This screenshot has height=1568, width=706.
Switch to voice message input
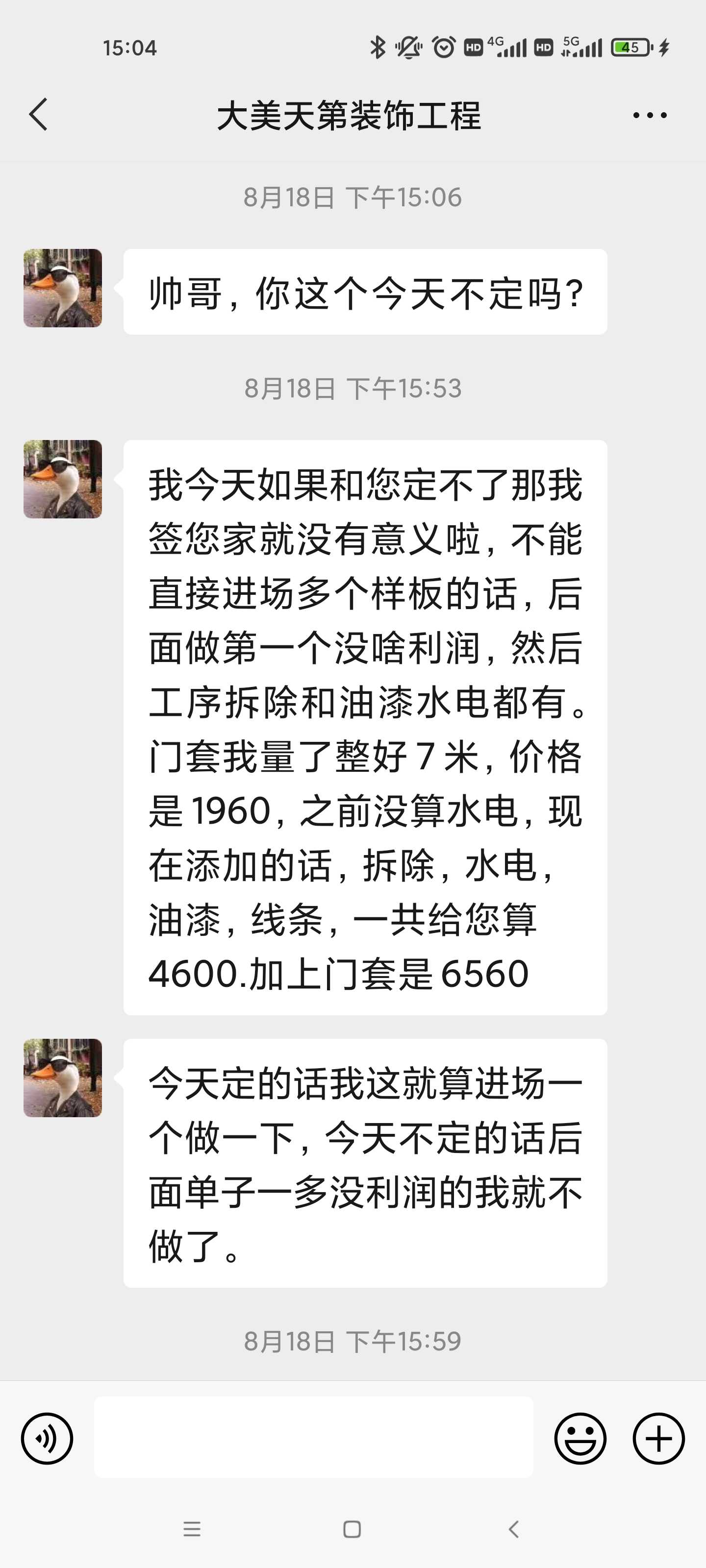47,1438
